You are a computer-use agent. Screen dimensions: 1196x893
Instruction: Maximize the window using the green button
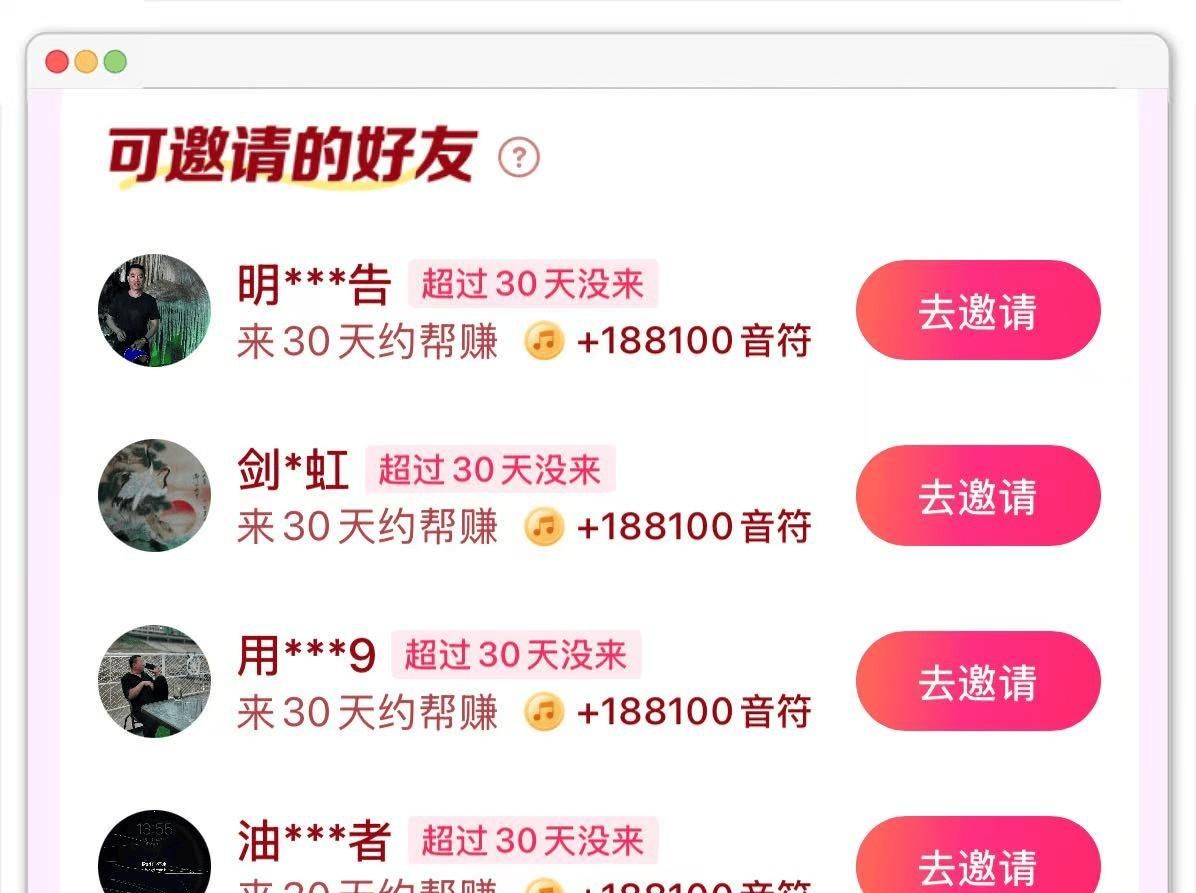tap(115, 62)
